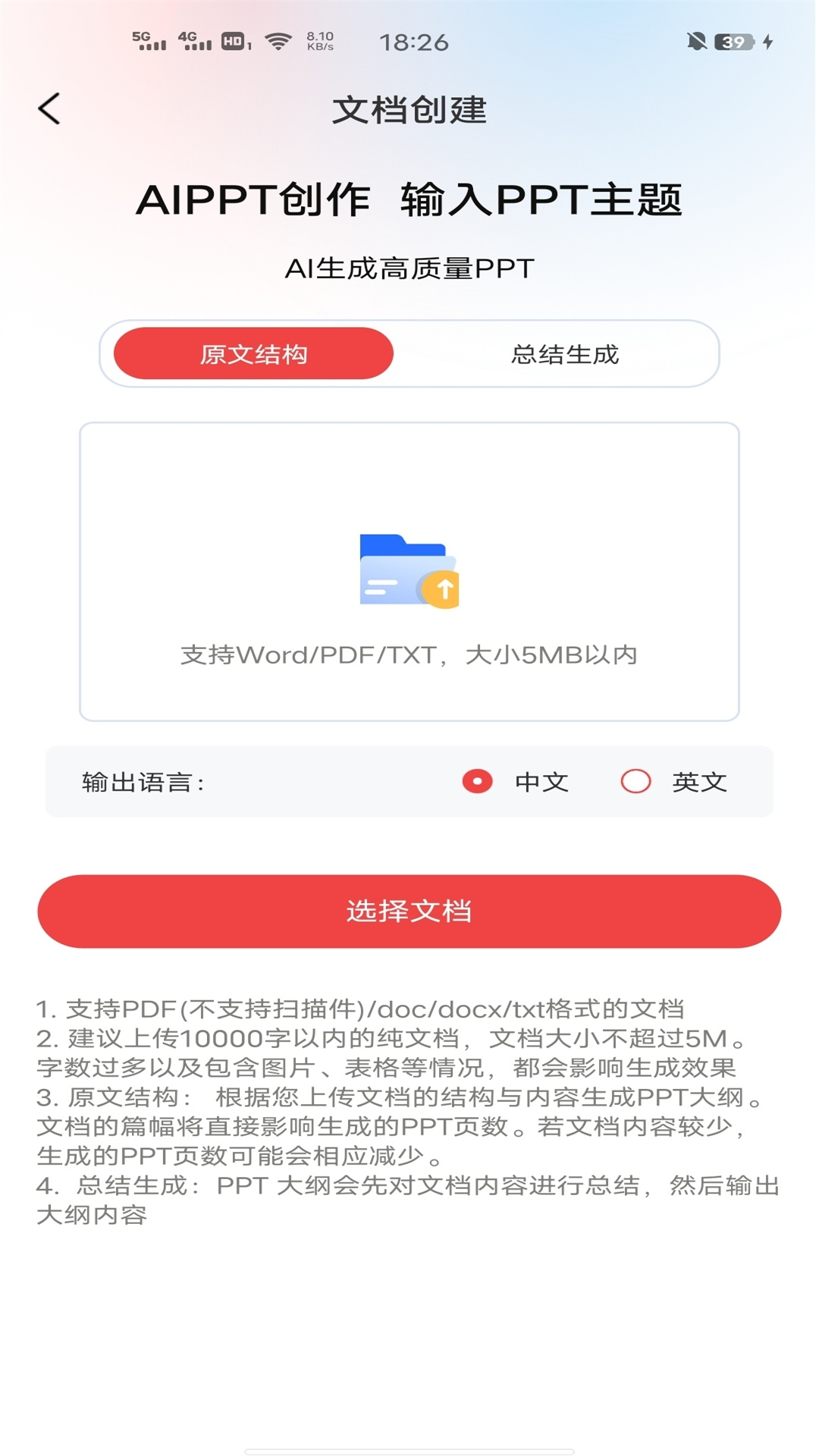Tap the document upload folder area
Image resolution: width=819 pixels, height=1456 pixels.
click(x=409, y=570)
